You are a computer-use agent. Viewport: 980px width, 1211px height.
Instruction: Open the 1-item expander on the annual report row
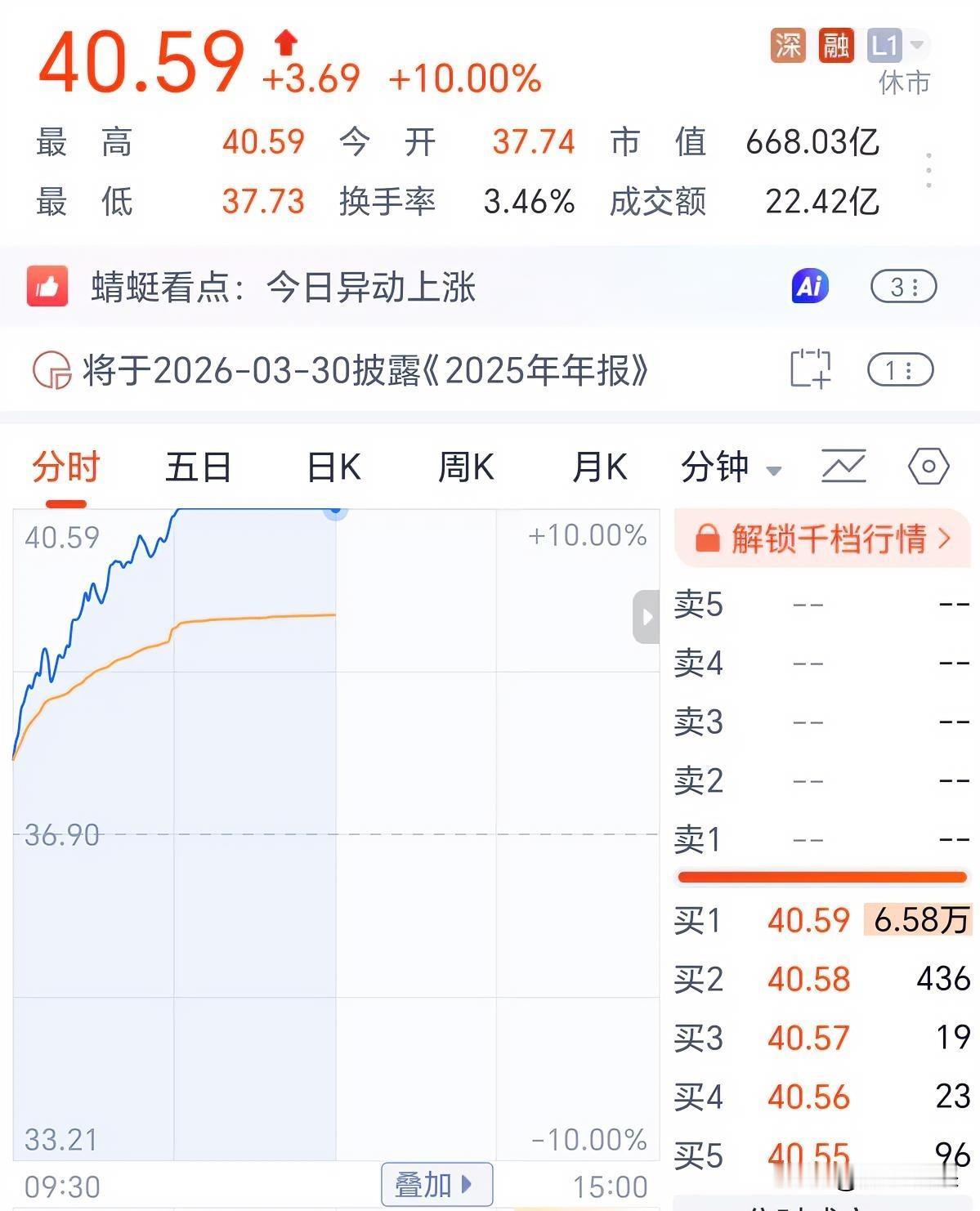(902, 370)
